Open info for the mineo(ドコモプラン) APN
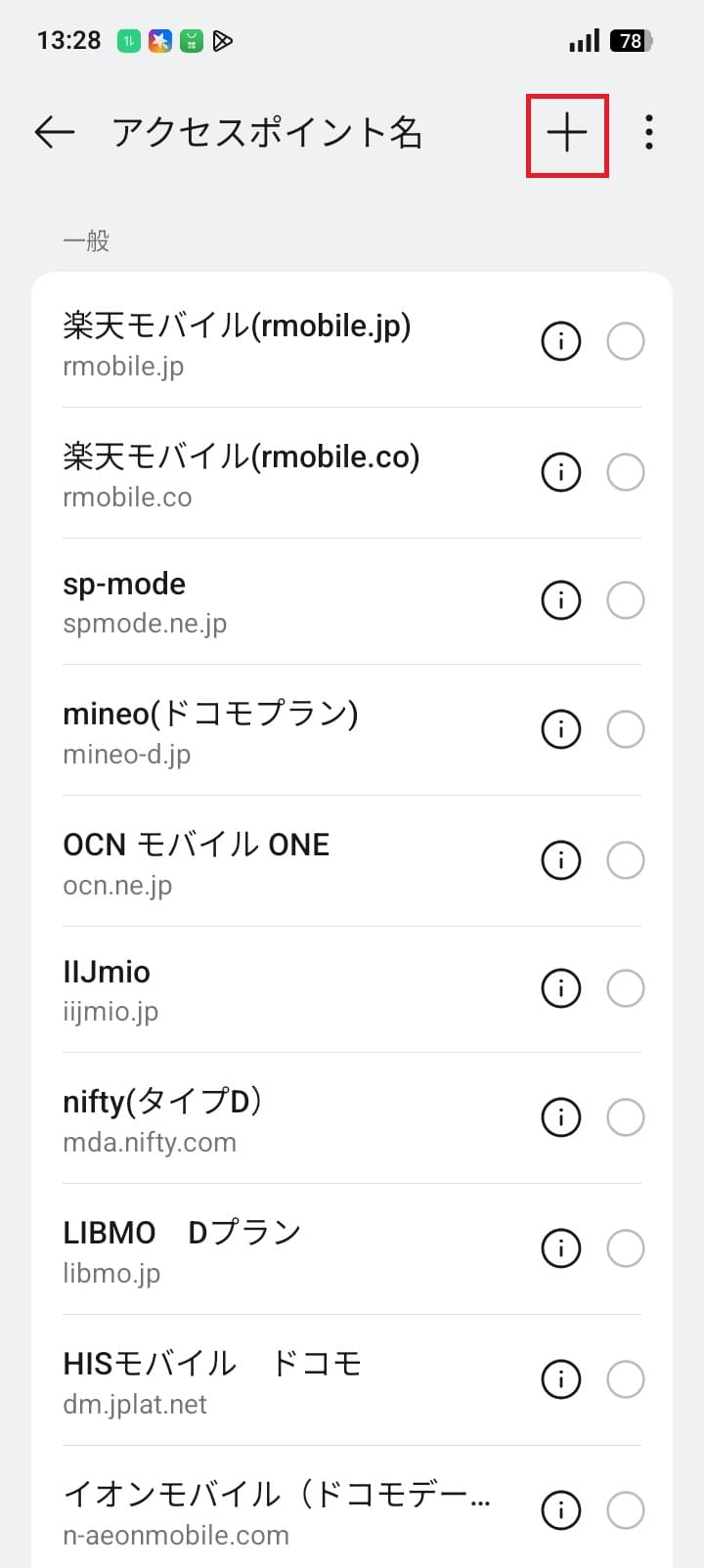The height and width of the screenshot is (1568, 704). coord(560,729)
